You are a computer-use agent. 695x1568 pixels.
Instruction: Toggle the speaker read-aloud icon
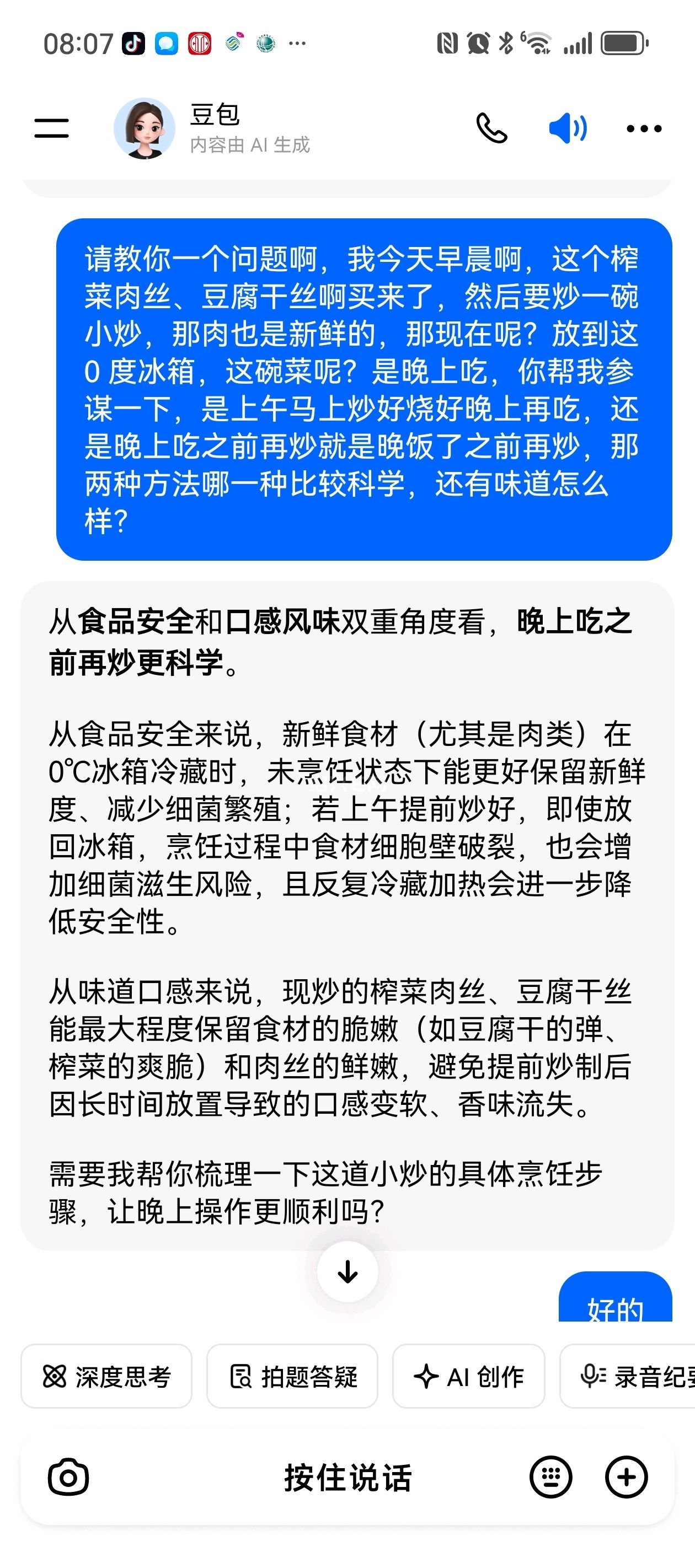pyautogui.click(x=567, y=128)
